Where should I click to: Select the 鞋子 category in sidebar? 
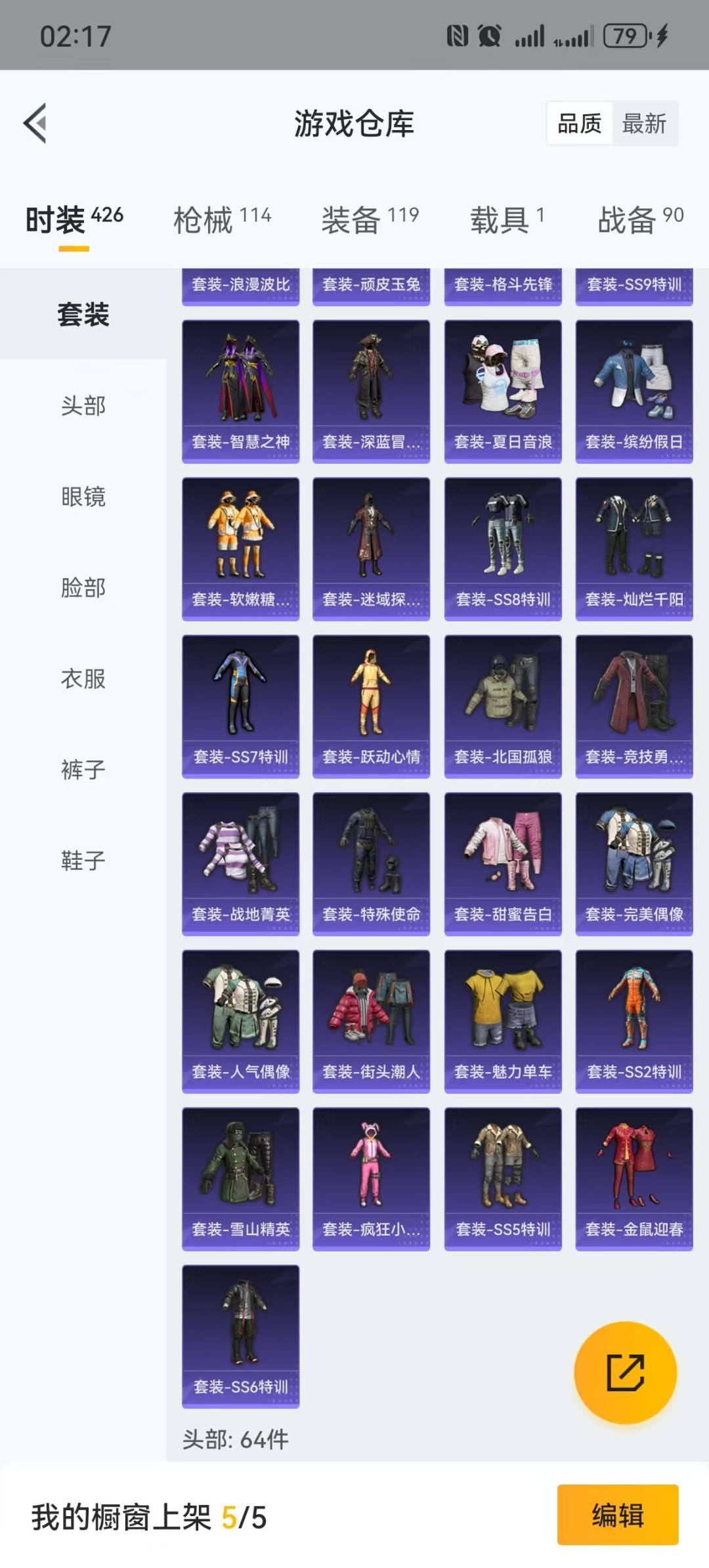[x=83, y=861]
